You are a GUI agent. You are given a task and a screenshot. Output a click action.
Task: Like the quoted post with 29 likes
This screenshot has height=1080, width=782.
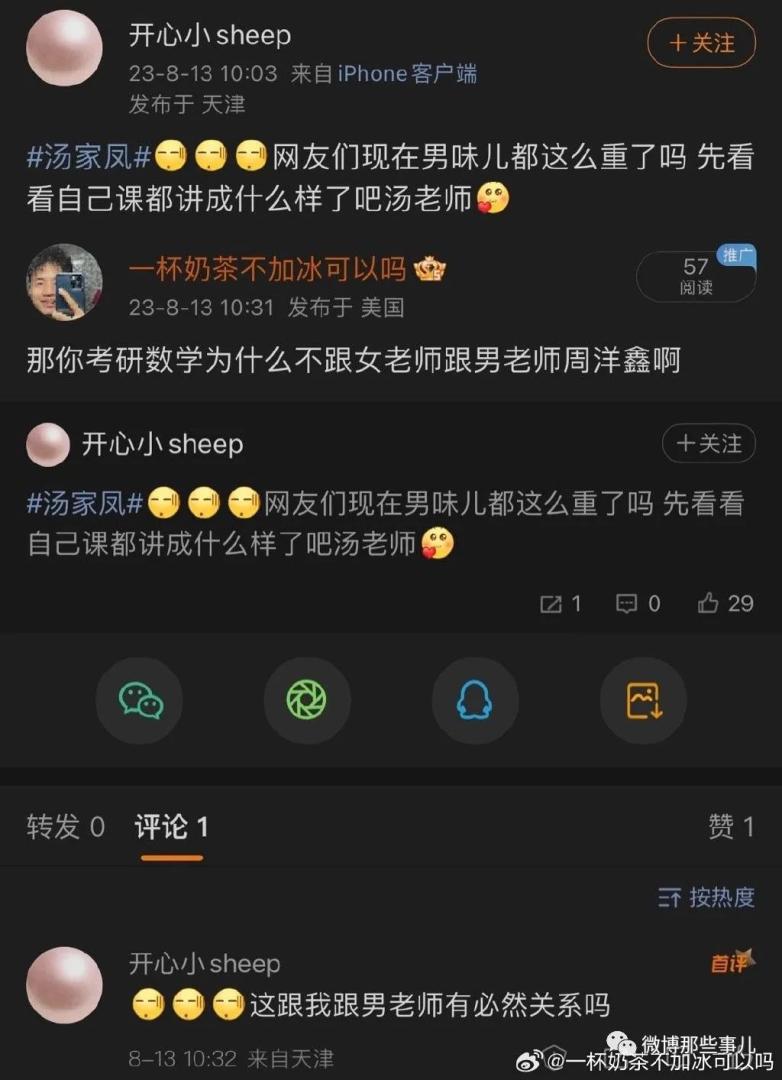(x=725, y=603)
